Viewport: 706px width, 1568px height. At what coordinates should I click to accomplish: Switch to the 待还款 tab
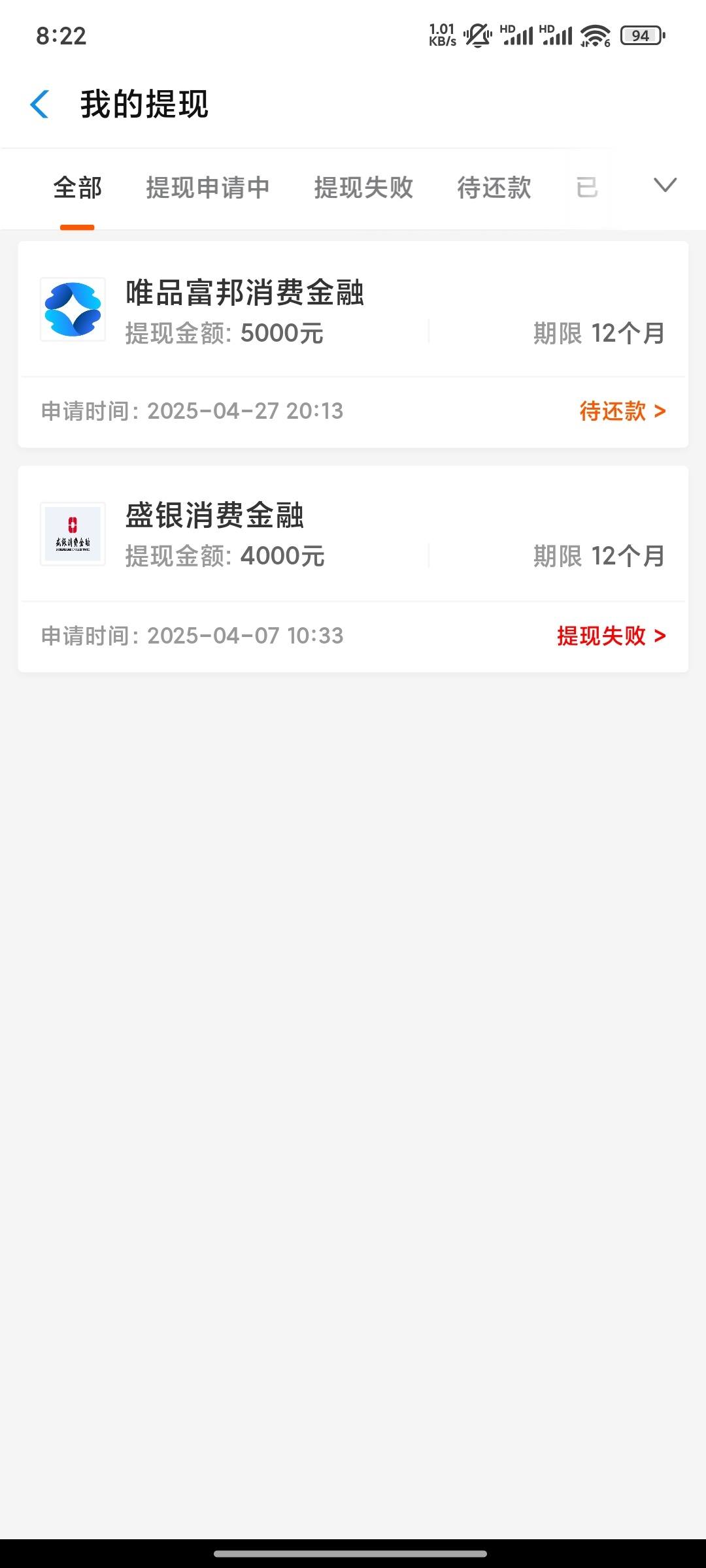click(494, 188)
